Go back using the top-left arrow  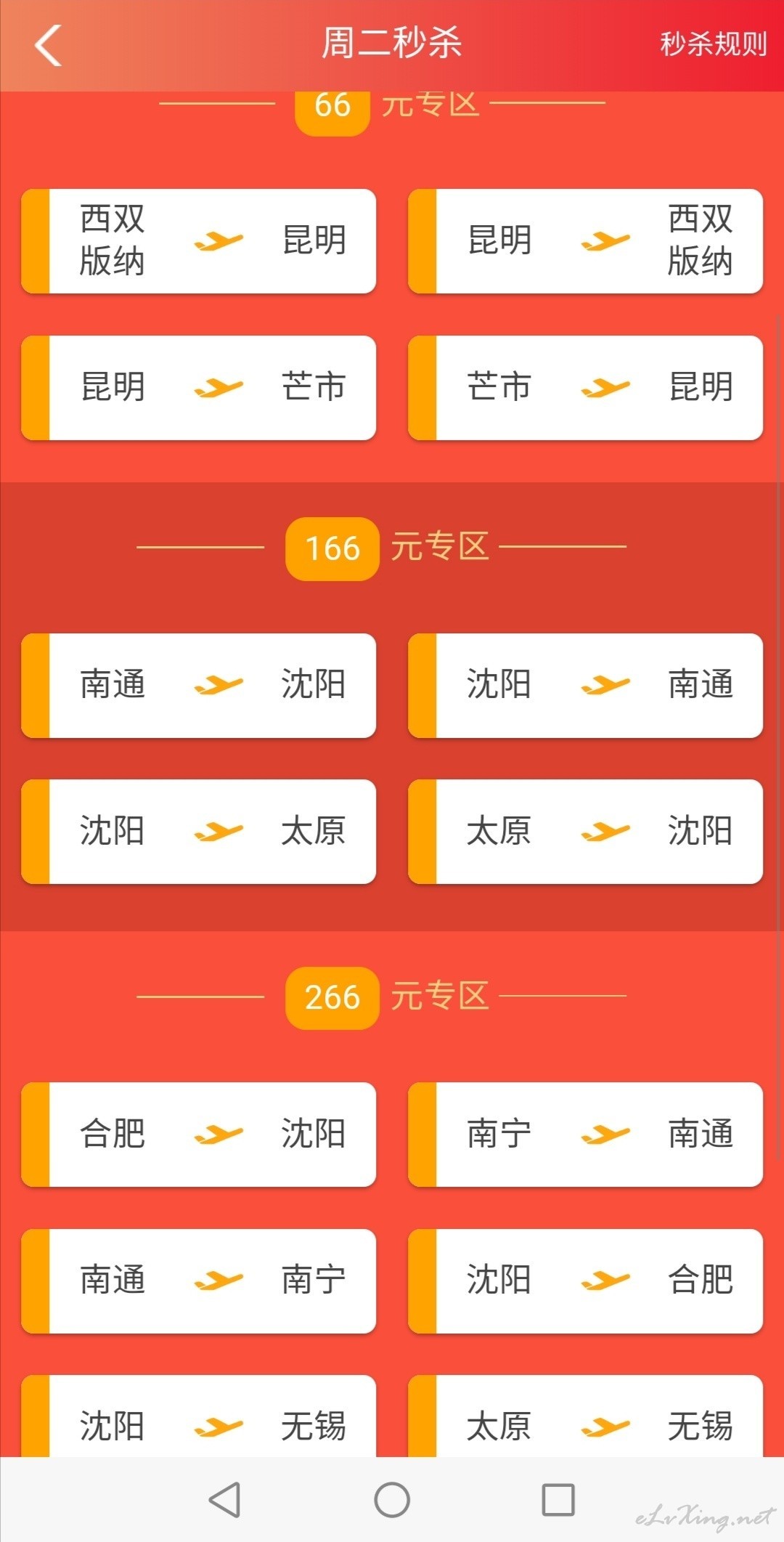click(x=48, y=45)
